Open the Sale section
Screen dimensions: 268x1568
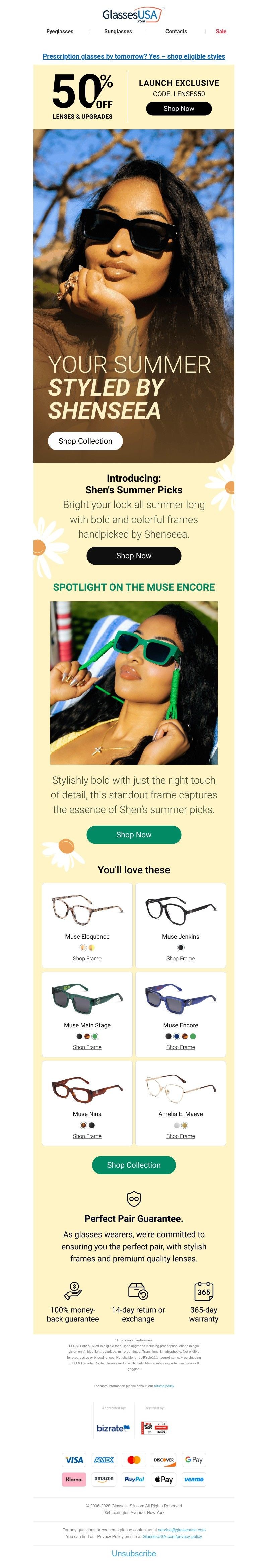pyautogui.click(x=221, y=31)
